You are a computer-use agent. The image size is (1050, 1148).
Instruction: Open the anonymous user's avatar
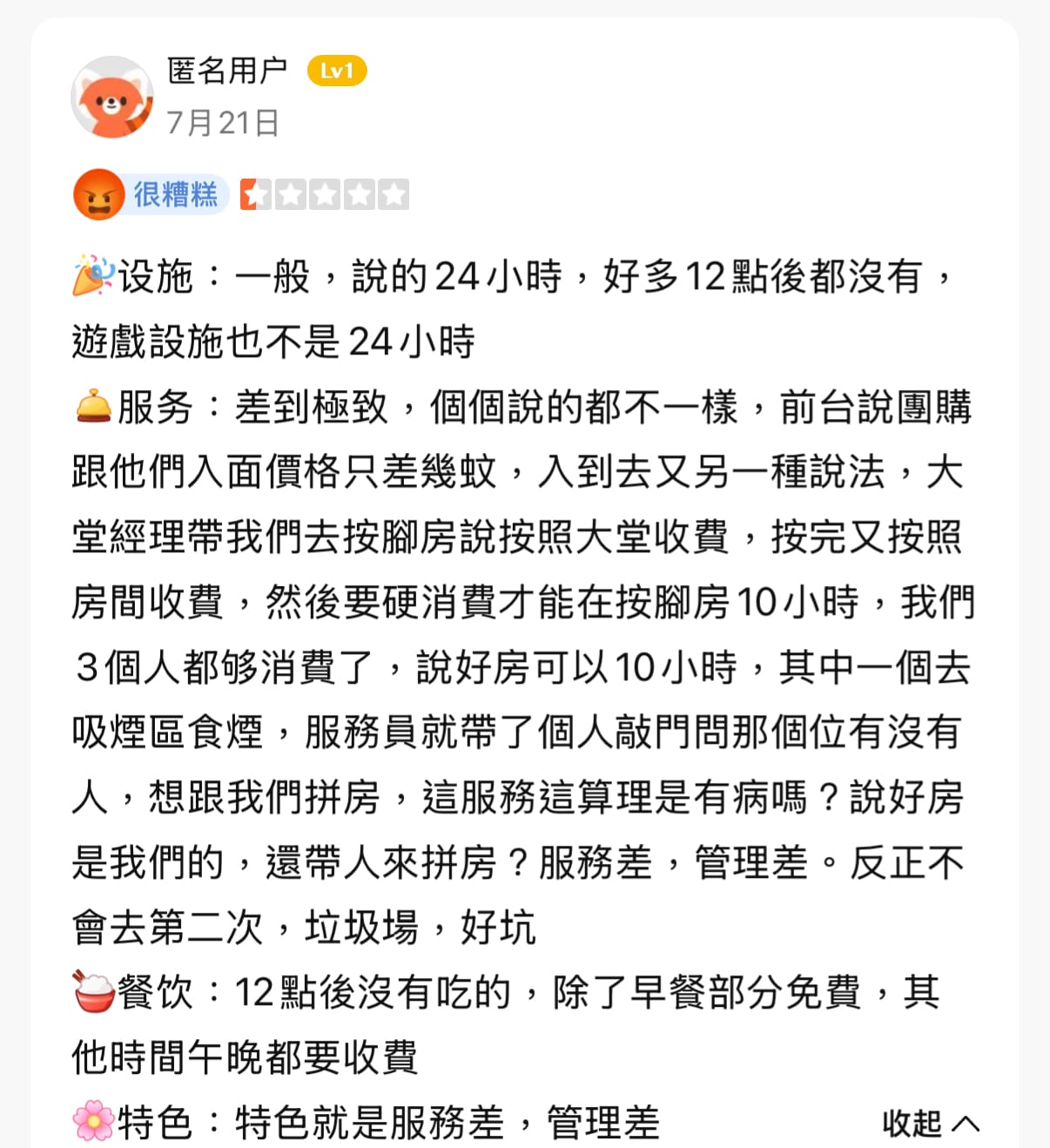pos(111,98)
